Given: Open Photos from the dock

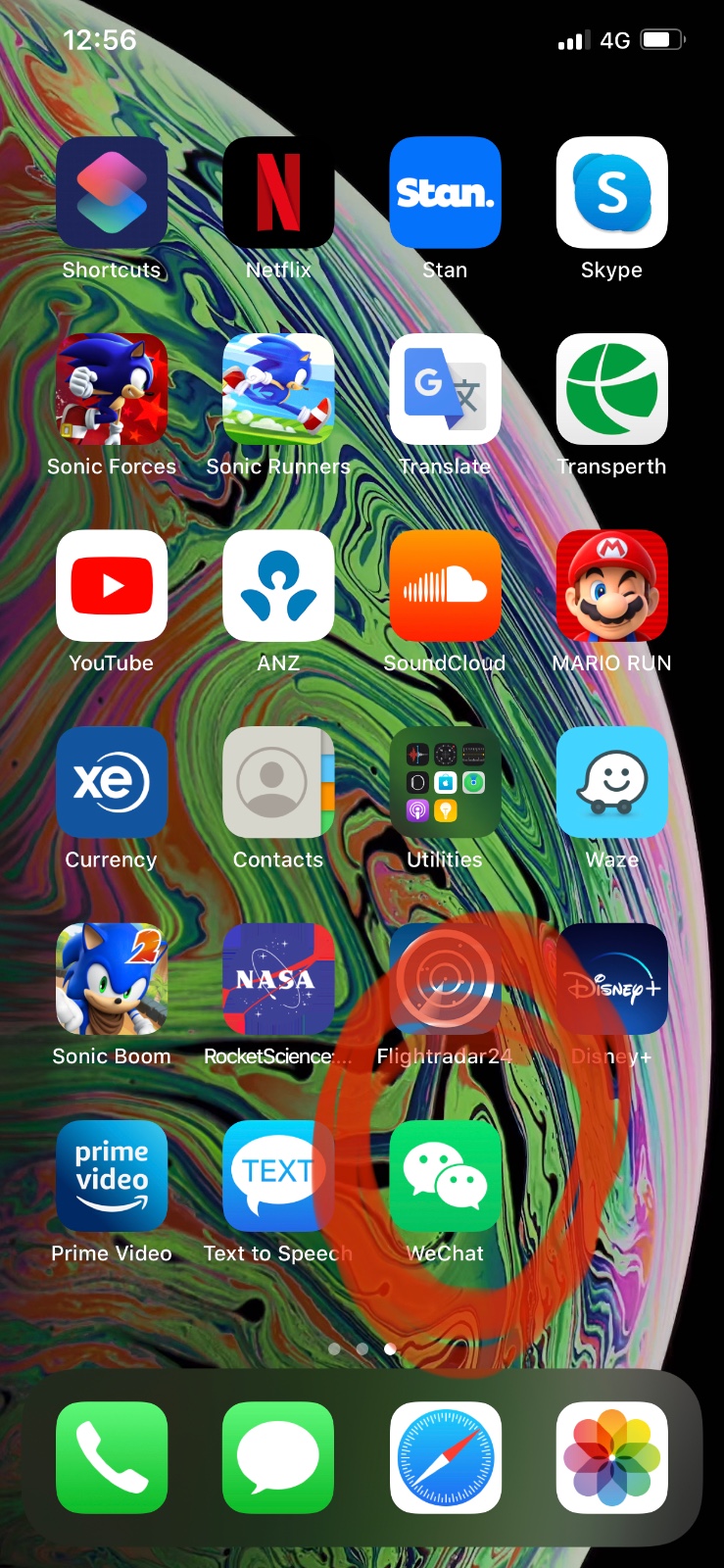Looking at the screenshot, I should (x=611, y=1457).
